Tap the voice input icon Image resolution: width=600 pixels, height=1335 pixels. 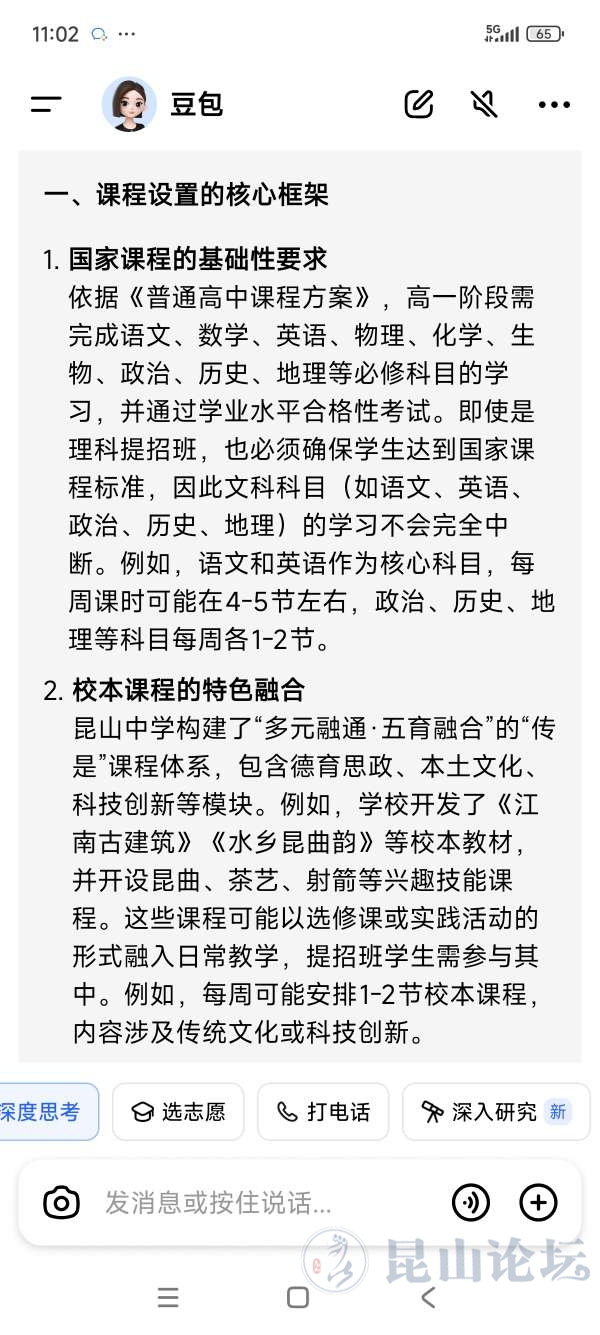pos(471,1202)
